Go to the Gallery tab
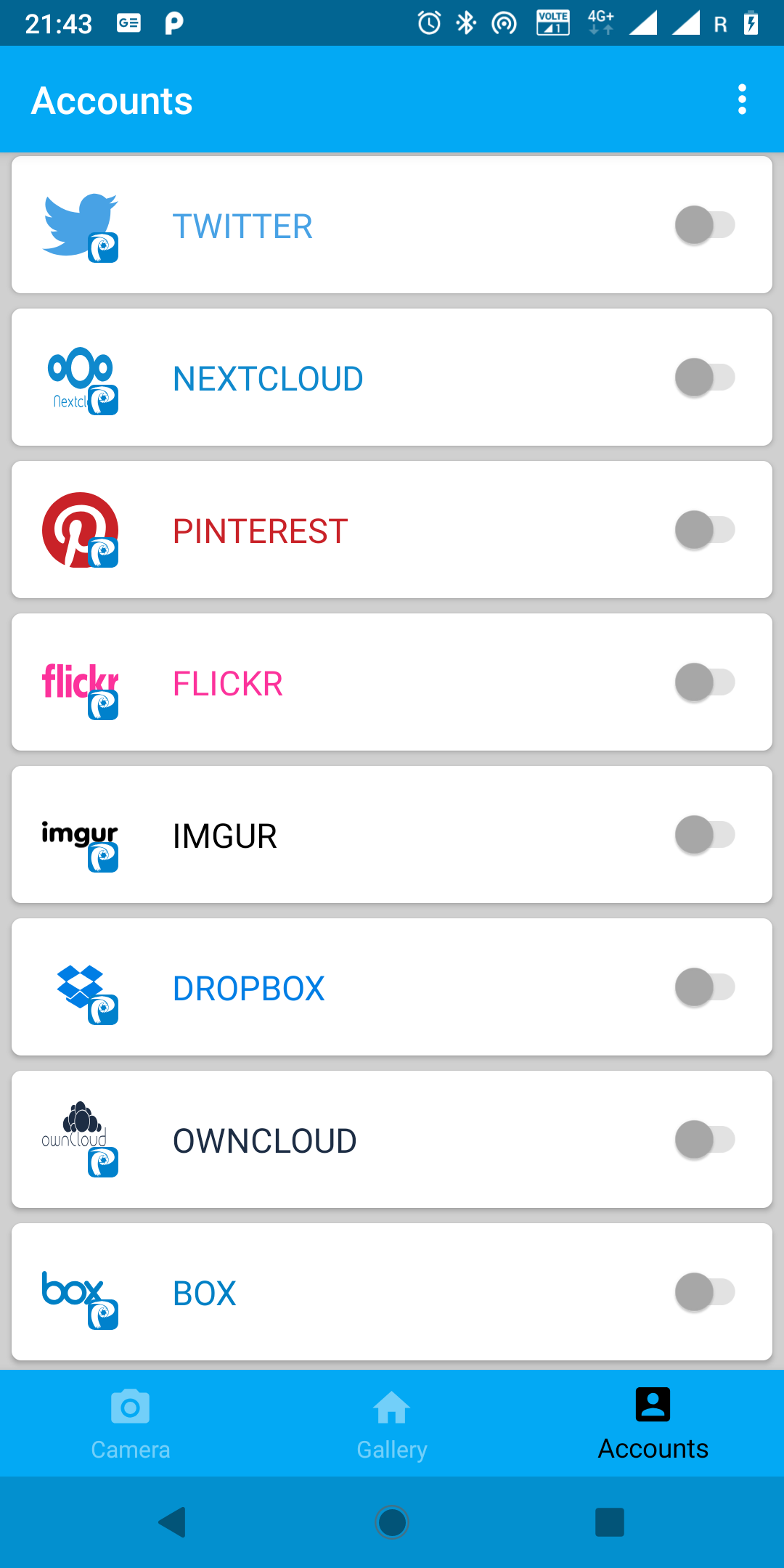This screenshot has width=784, height=1568. pos(392,1424)
